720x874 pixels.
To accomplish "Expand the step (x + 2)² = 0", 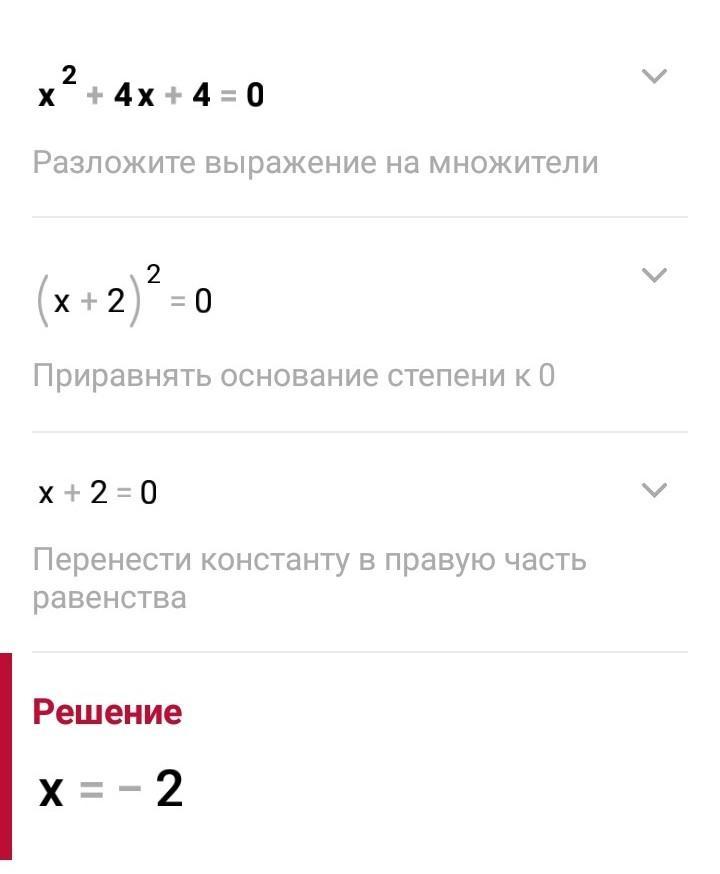I will point(653,275).
